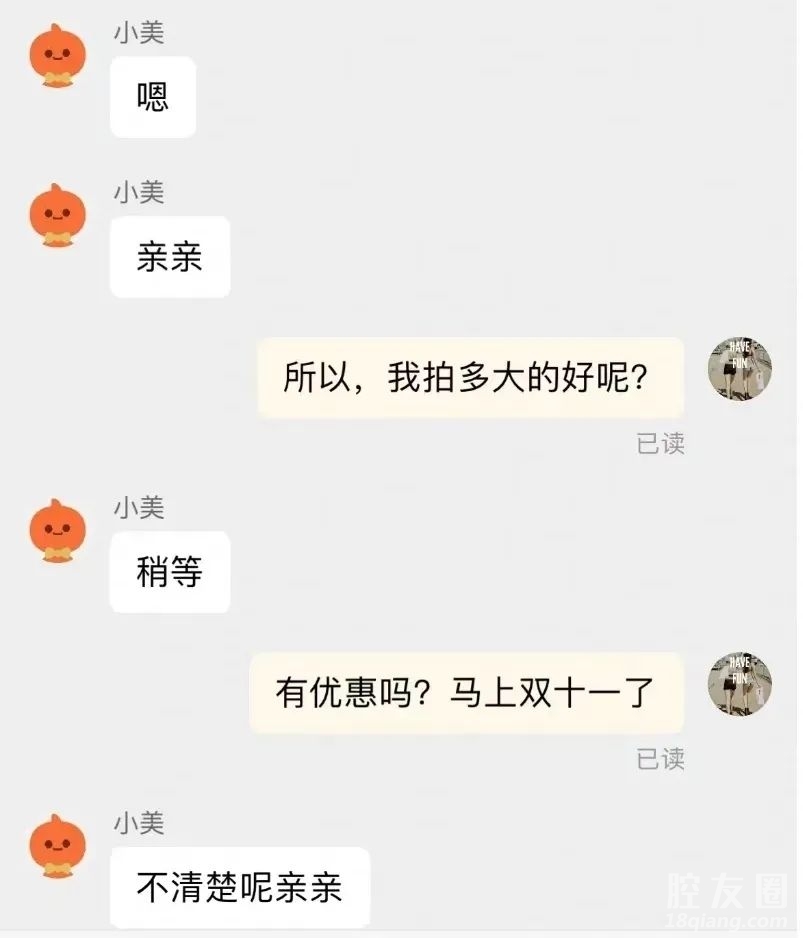
Task: View 小美's profile from the 稍等 message
Action: [58, 530]
